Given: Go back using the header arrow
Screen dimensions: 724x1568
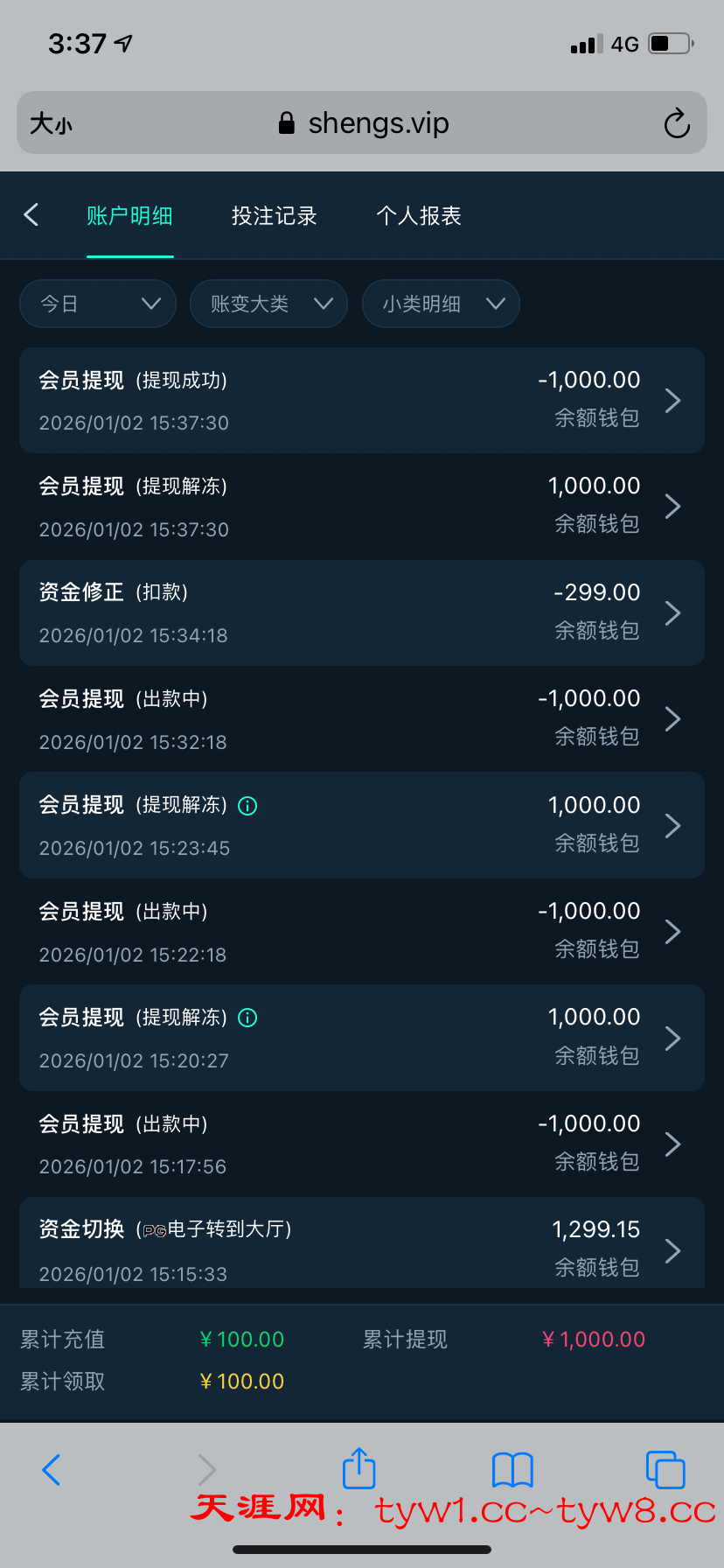Looking at the screenshot, I should (31, 215).
